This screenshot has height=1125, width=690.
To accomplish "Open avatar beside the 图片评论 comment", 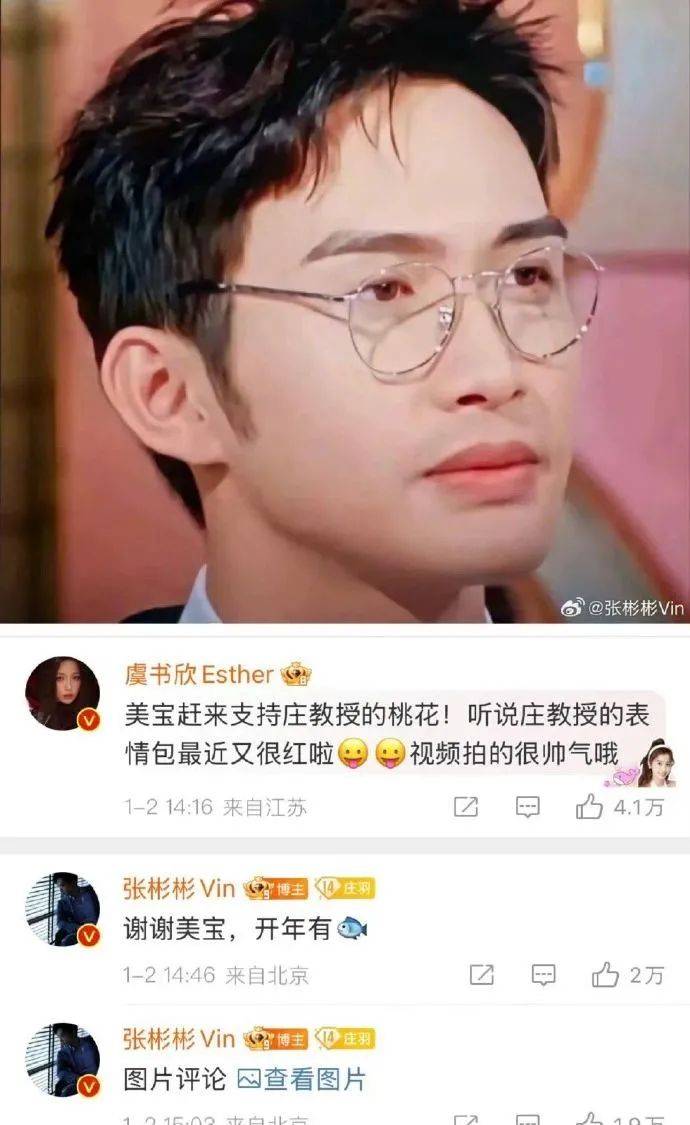I will tap(62, 1060).
